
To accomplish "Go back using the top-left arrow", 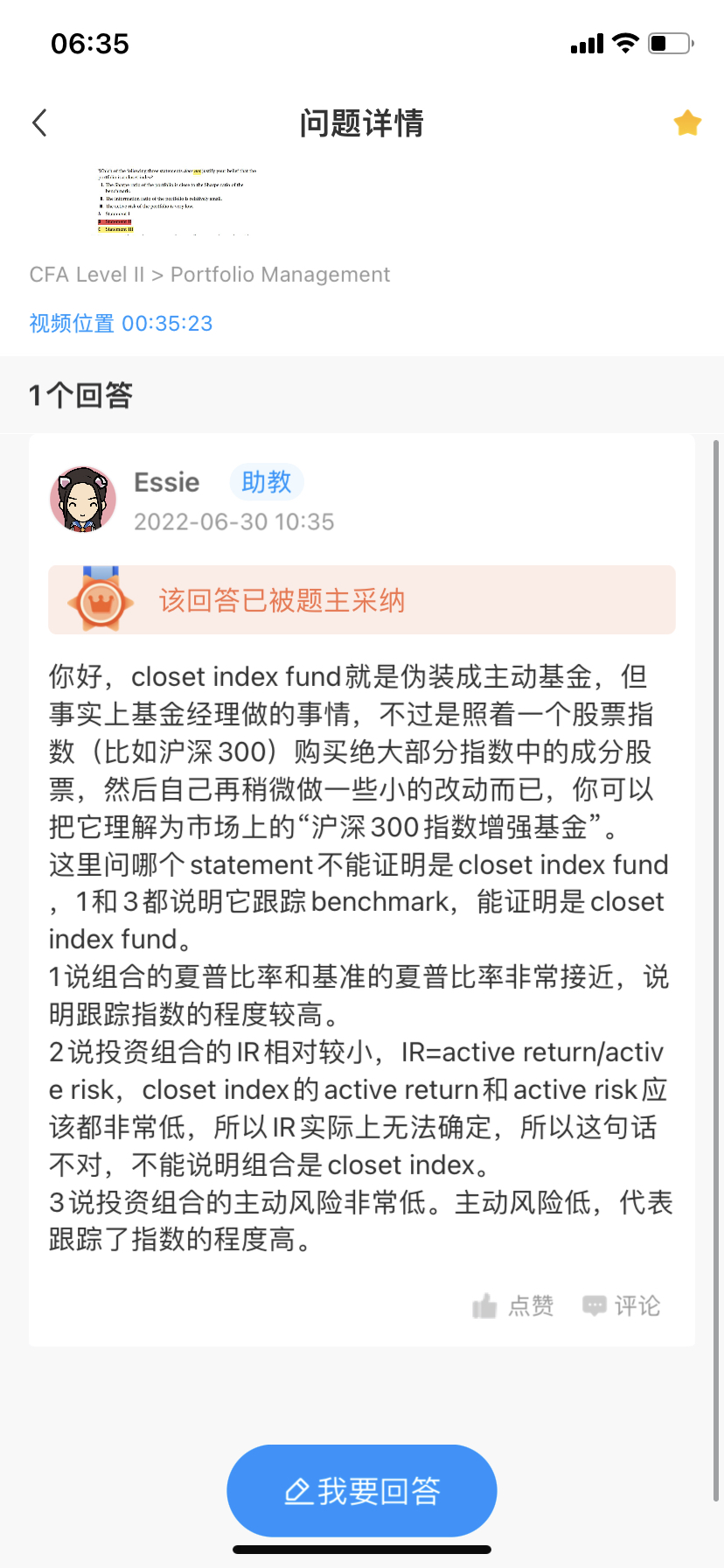I will click(x=39, y=122).
